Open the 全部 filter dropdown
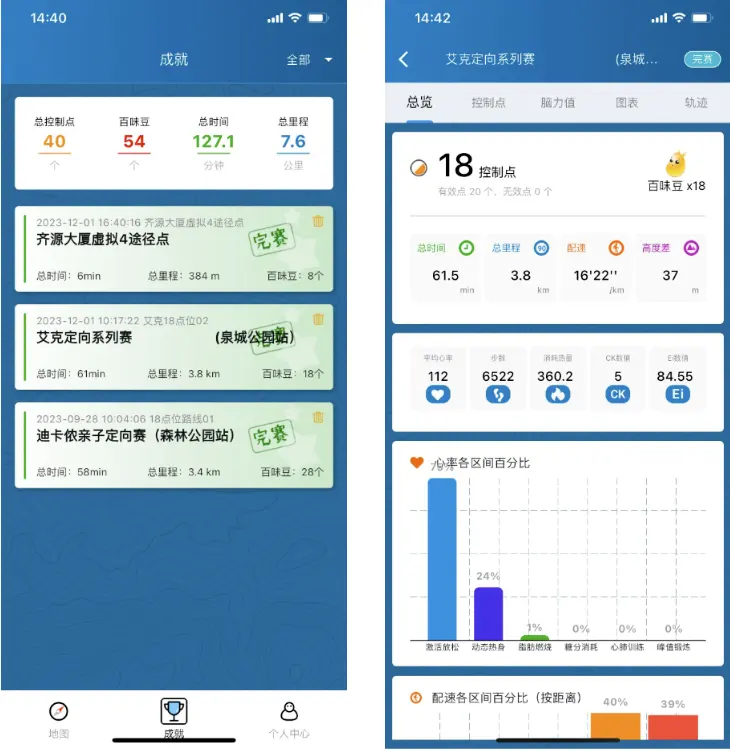The width and height of the screenshot is (730, 751). click(309, 60)
